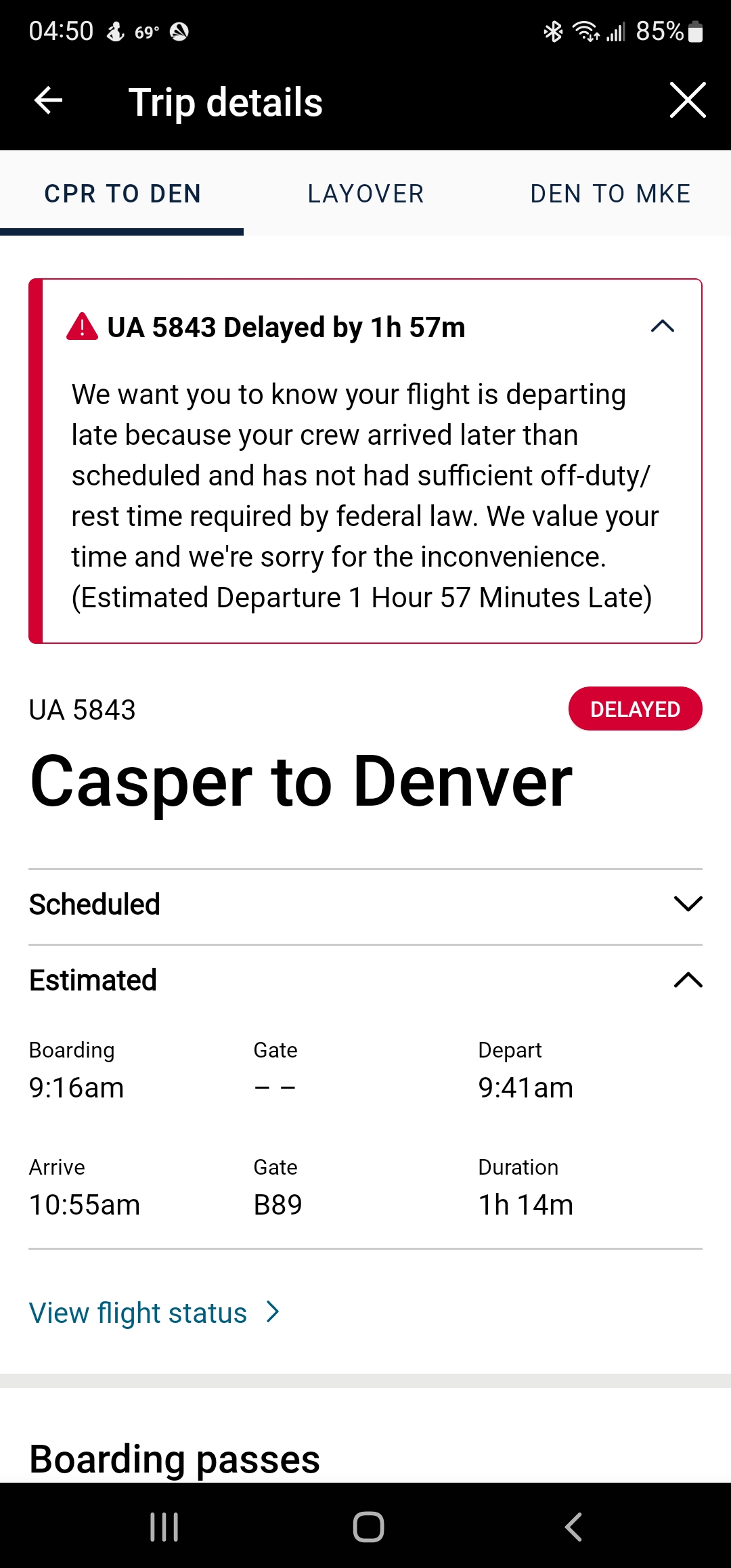This screenshot has width=731, height=1568.
Task: Open recent apps from navigation bar
Action: tap(164, 1527)
